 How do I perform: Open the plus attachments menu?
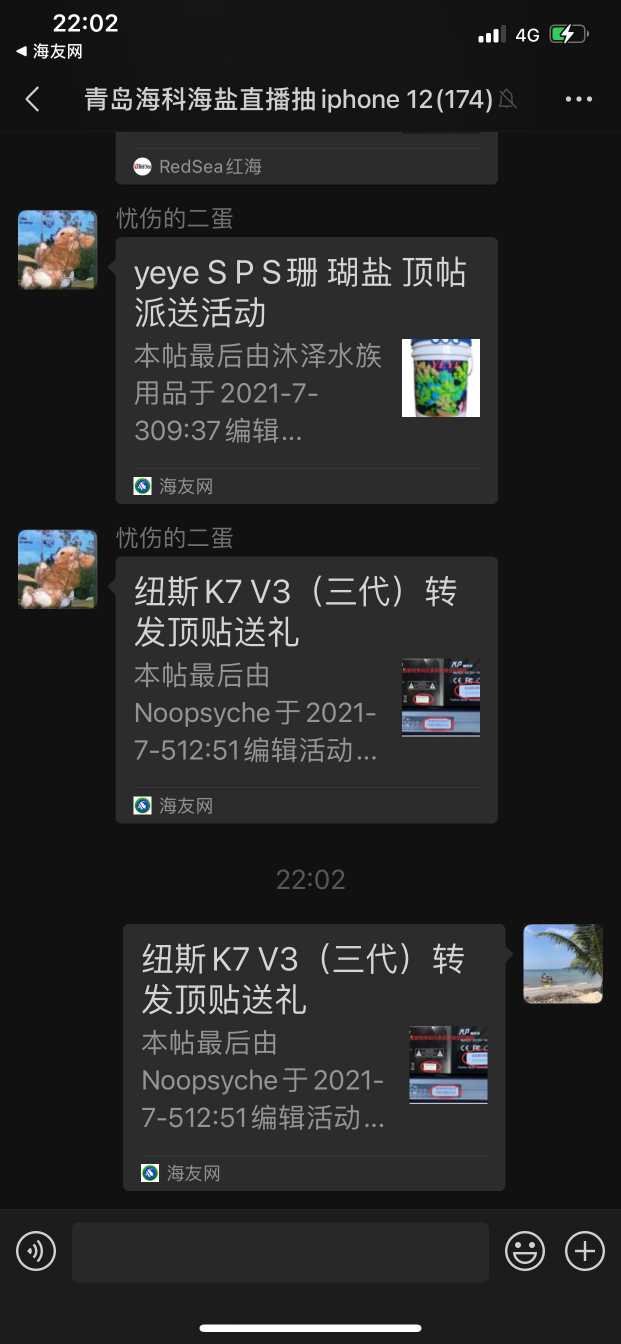(x=585, y=1251)
